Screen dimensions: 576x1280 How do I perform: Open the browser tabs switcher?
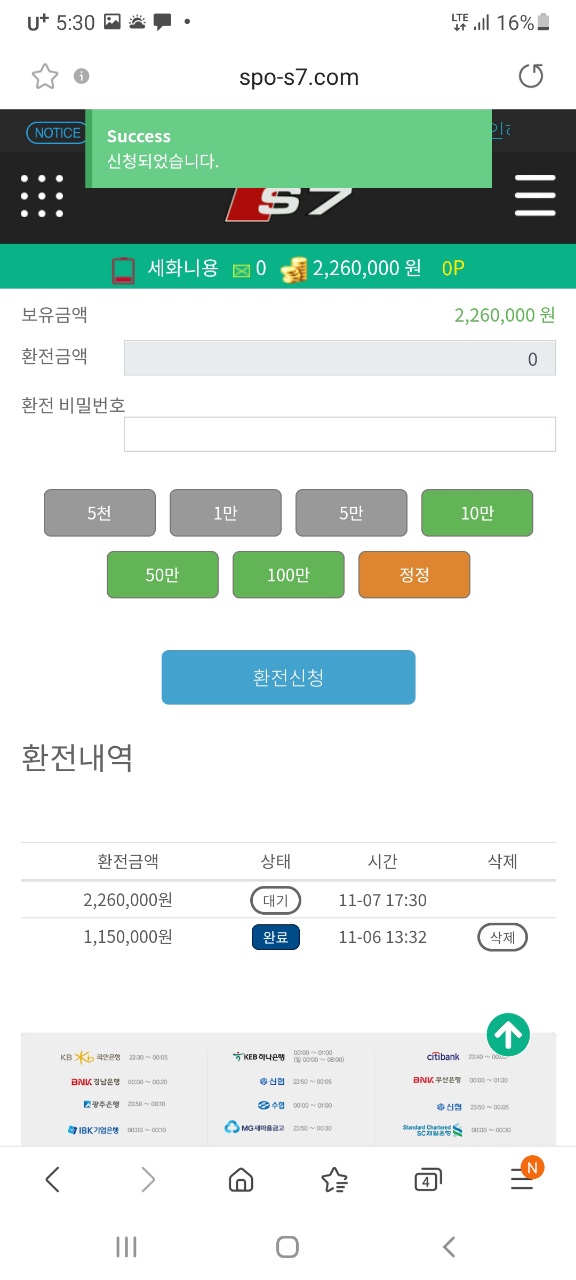pyautogui.click(x=428, y=1180)
